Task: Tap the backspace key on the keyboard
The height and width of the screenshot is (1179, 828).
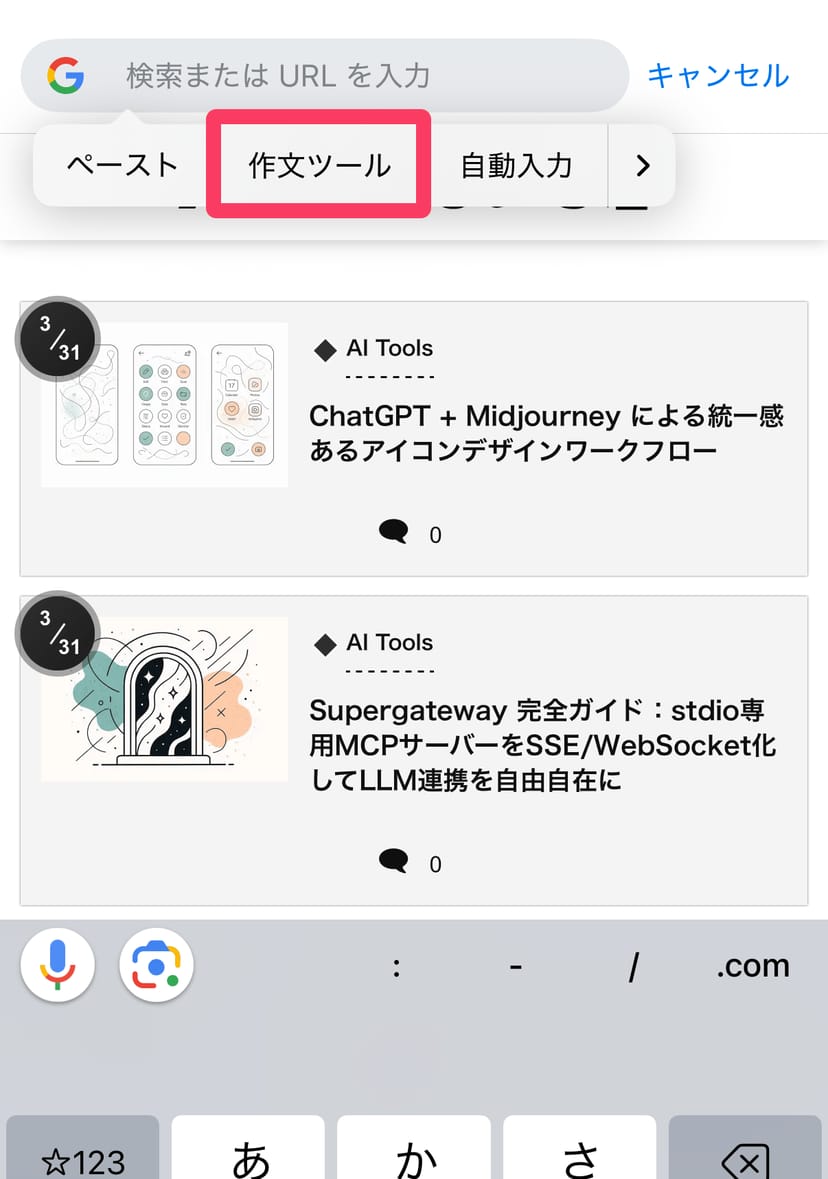Action: [744, 1155]
